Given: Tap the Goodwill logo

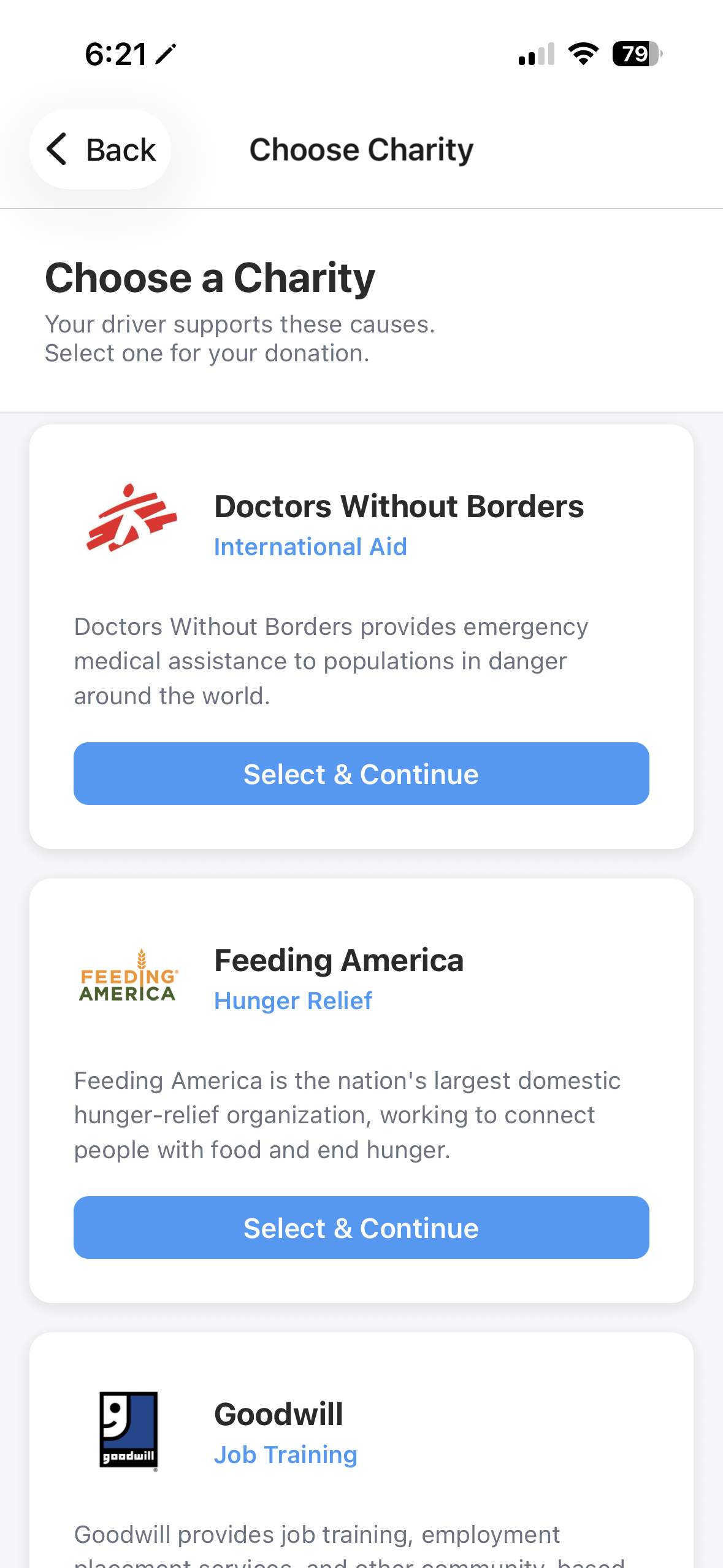Looking at the screenshot, I should [128, 1429].
